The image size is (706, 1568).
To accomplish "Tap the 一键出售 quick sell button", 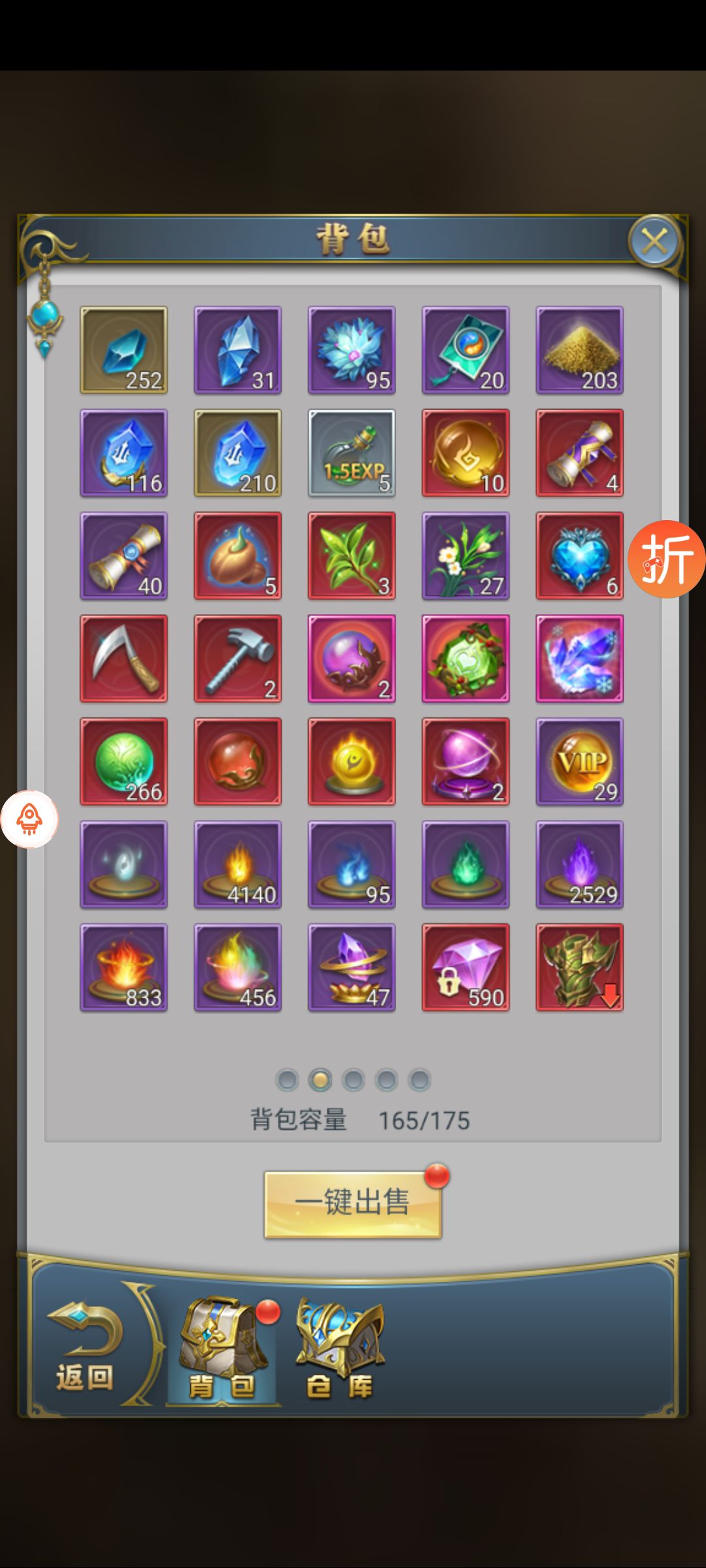I will [x=353, y=1203].
